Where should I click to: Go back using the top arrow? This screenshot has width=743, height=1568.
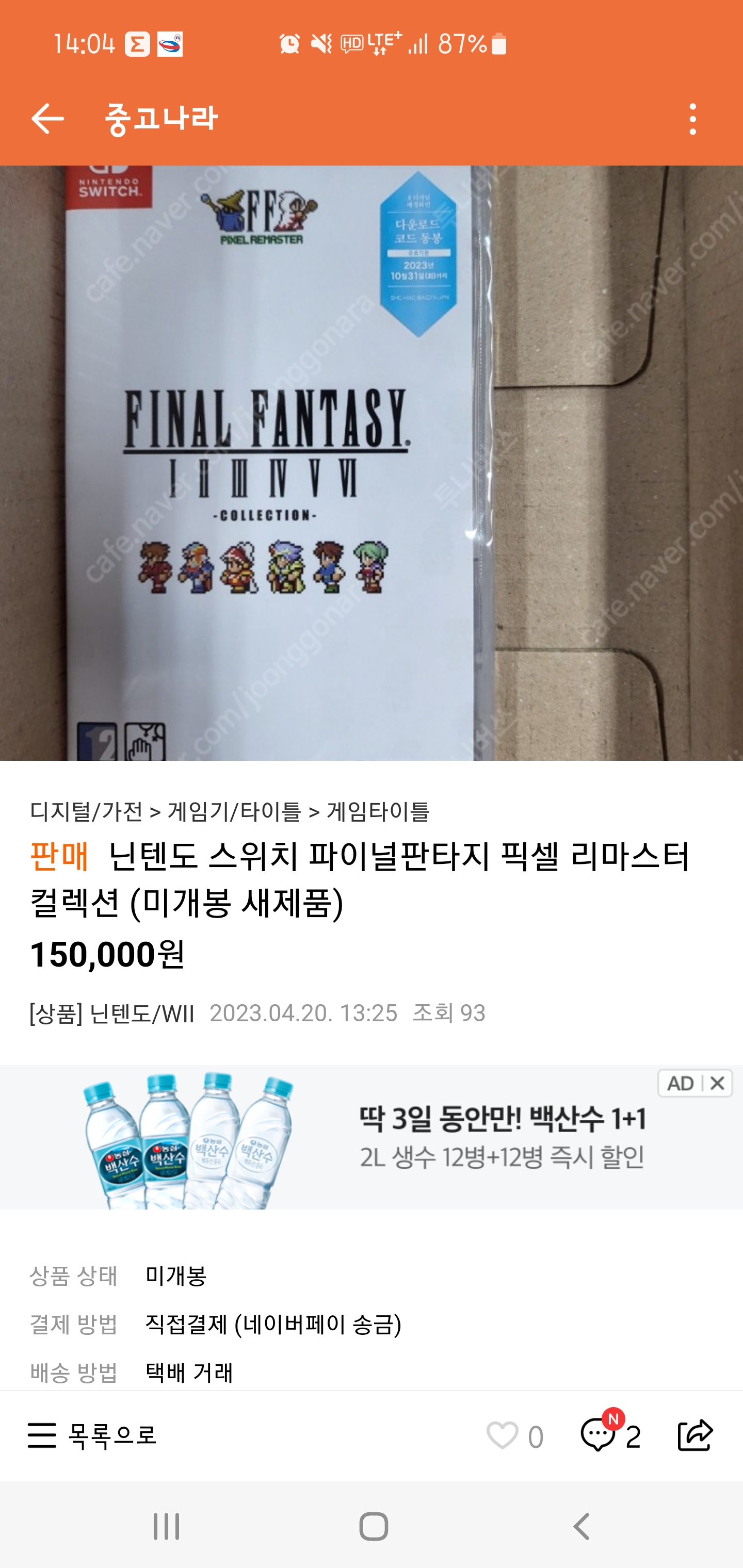47,118
